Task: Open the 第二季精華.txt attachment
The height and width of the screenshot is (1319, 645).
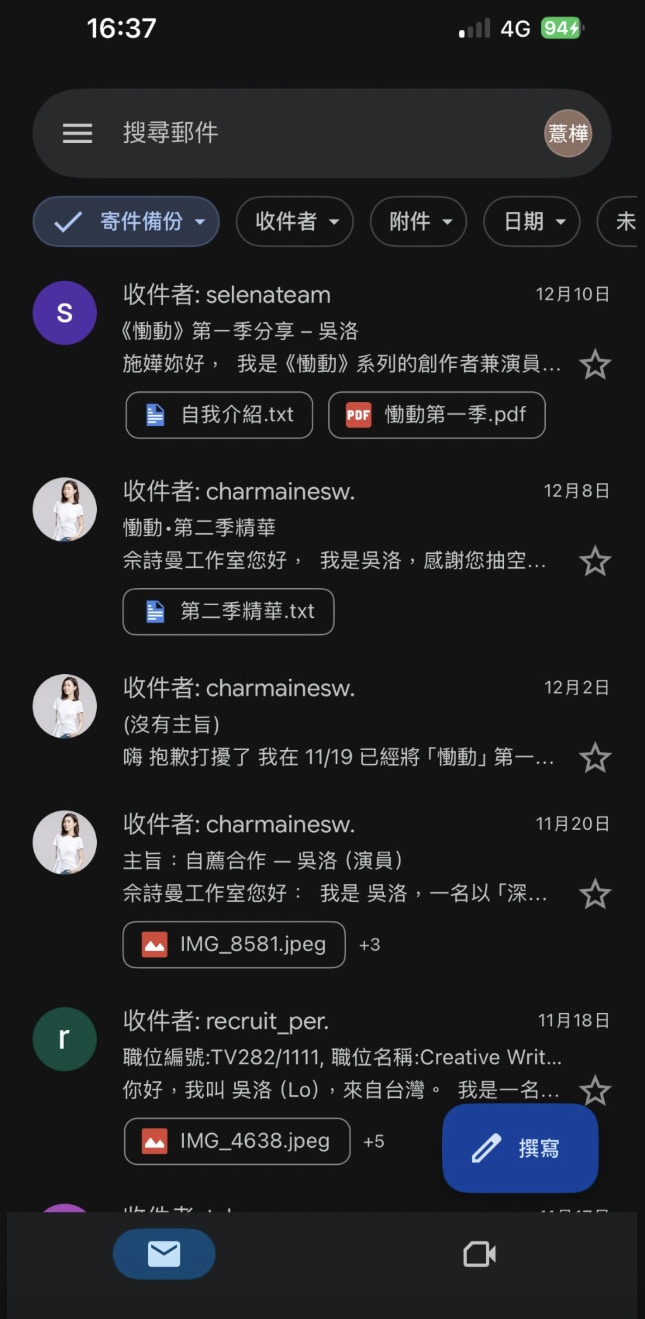Action: [228, 611]
